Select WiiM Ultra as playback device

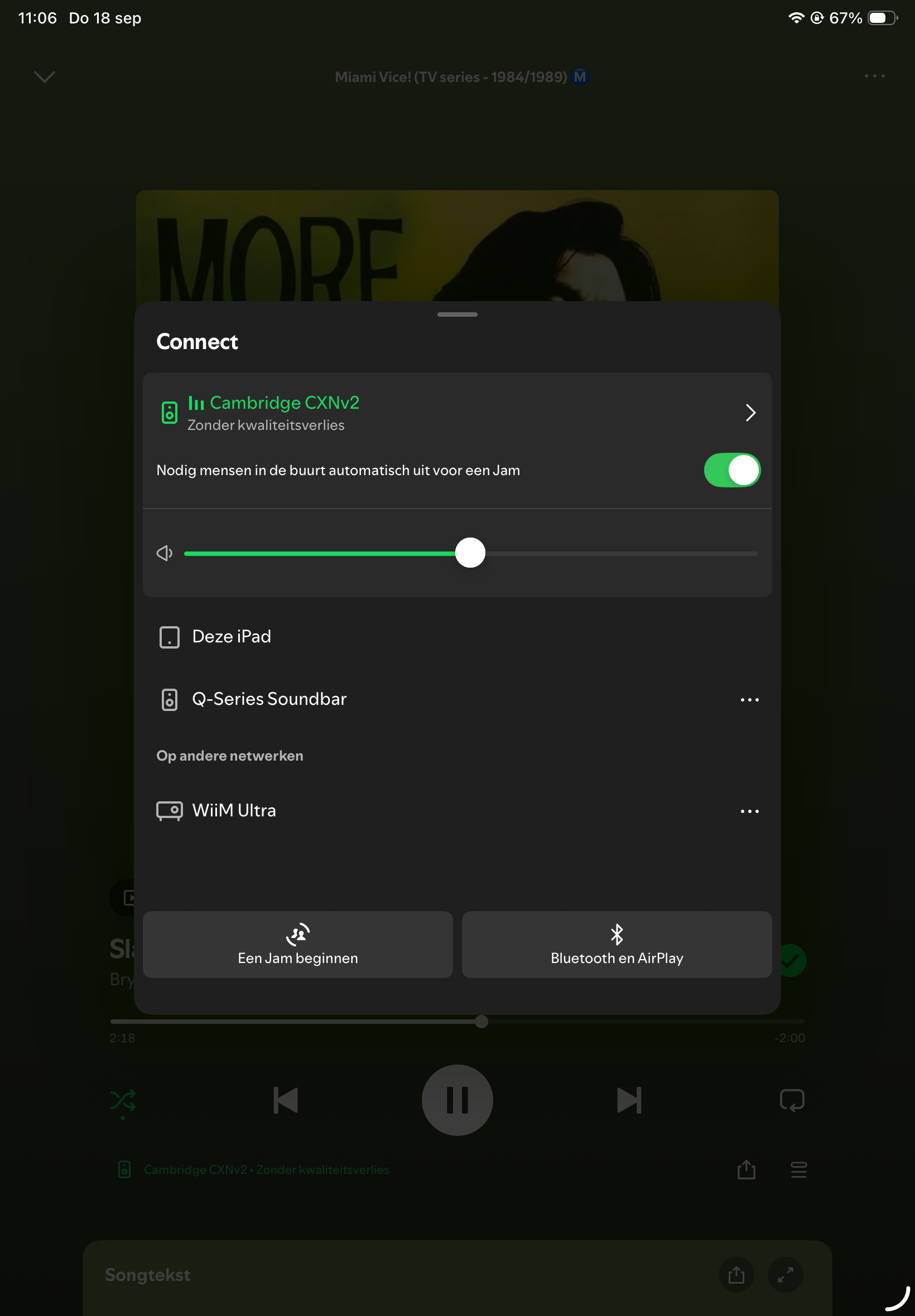(x=234, y=810)
